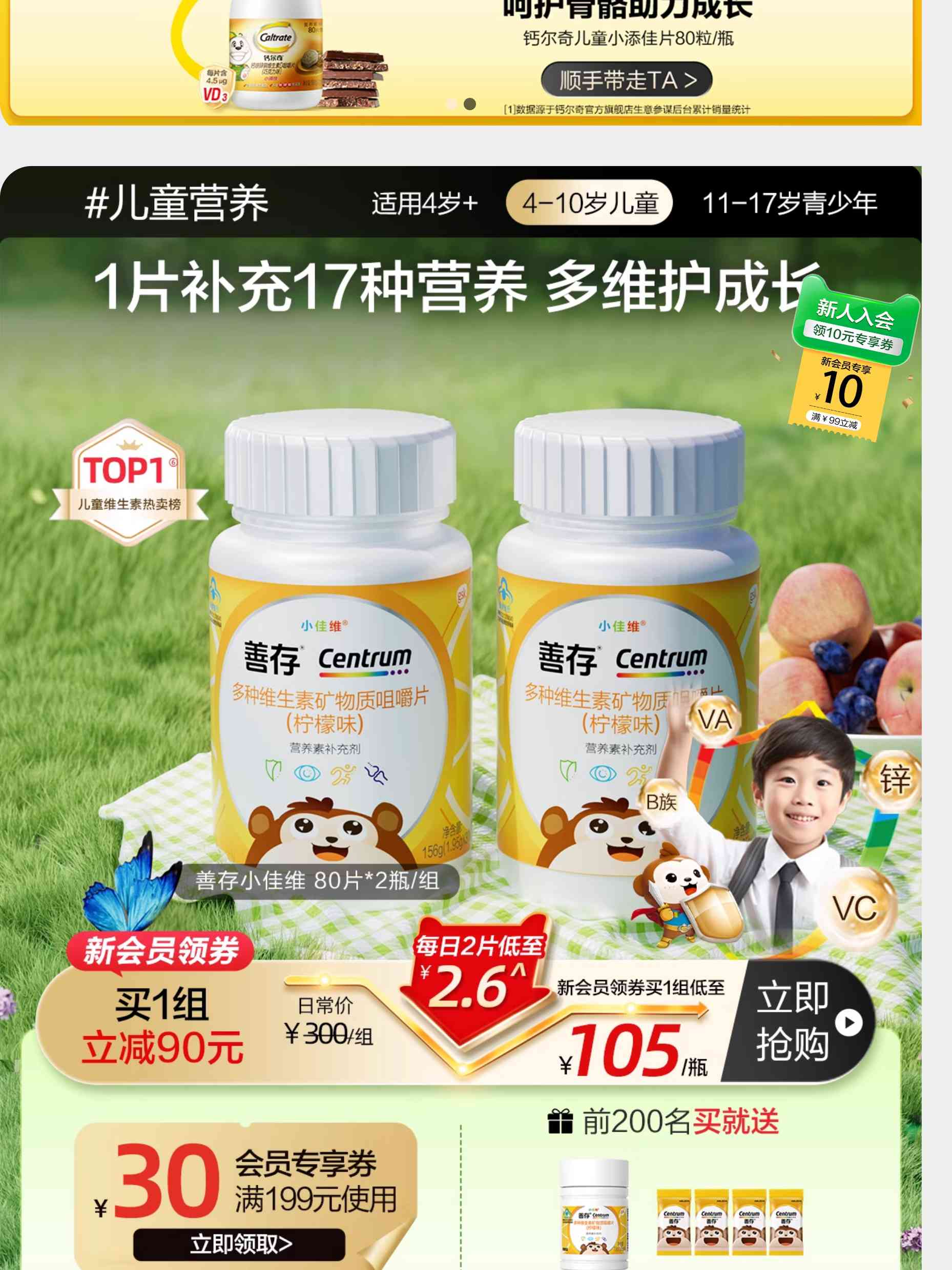Claim the ¥30 coupon via 立即领取
Viewport: 952px width, 1270px height.
[x=240, y=1244]
